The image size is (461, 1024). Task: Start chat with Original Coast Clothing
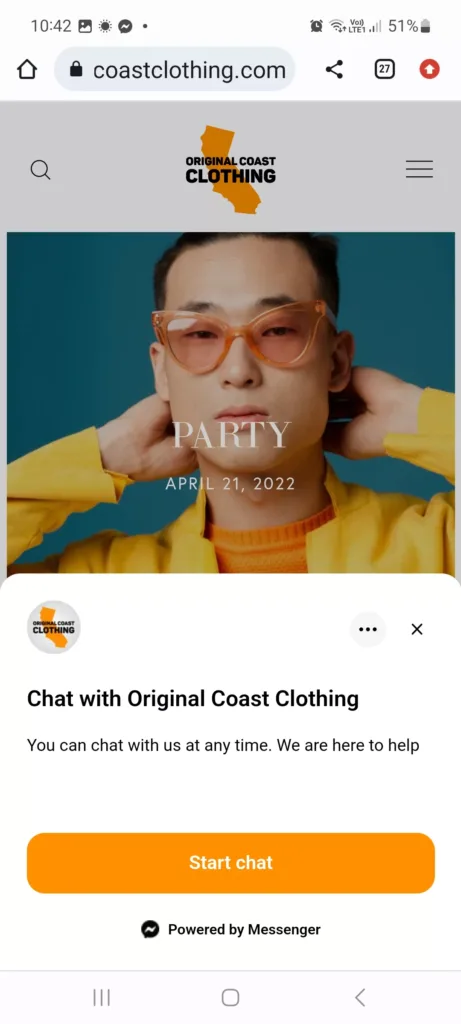pos(230,863)
